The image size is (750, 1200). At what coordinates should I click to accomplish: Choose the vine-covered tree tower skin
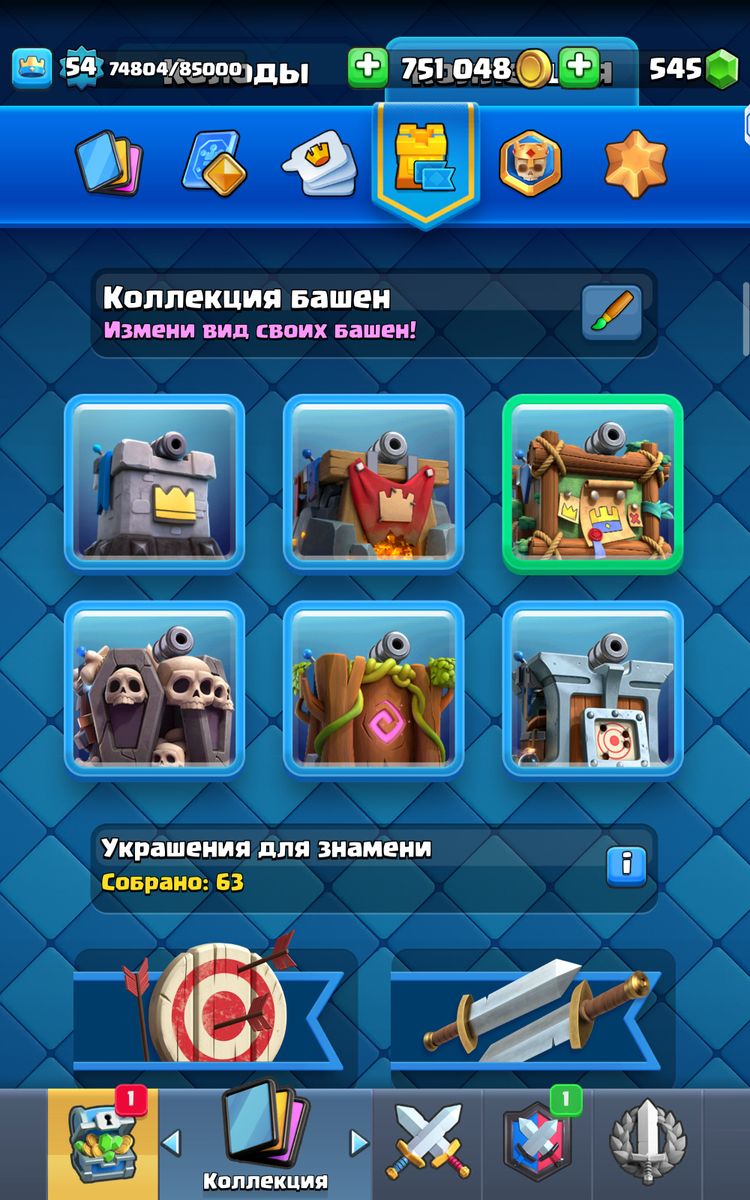coord(373,689)
